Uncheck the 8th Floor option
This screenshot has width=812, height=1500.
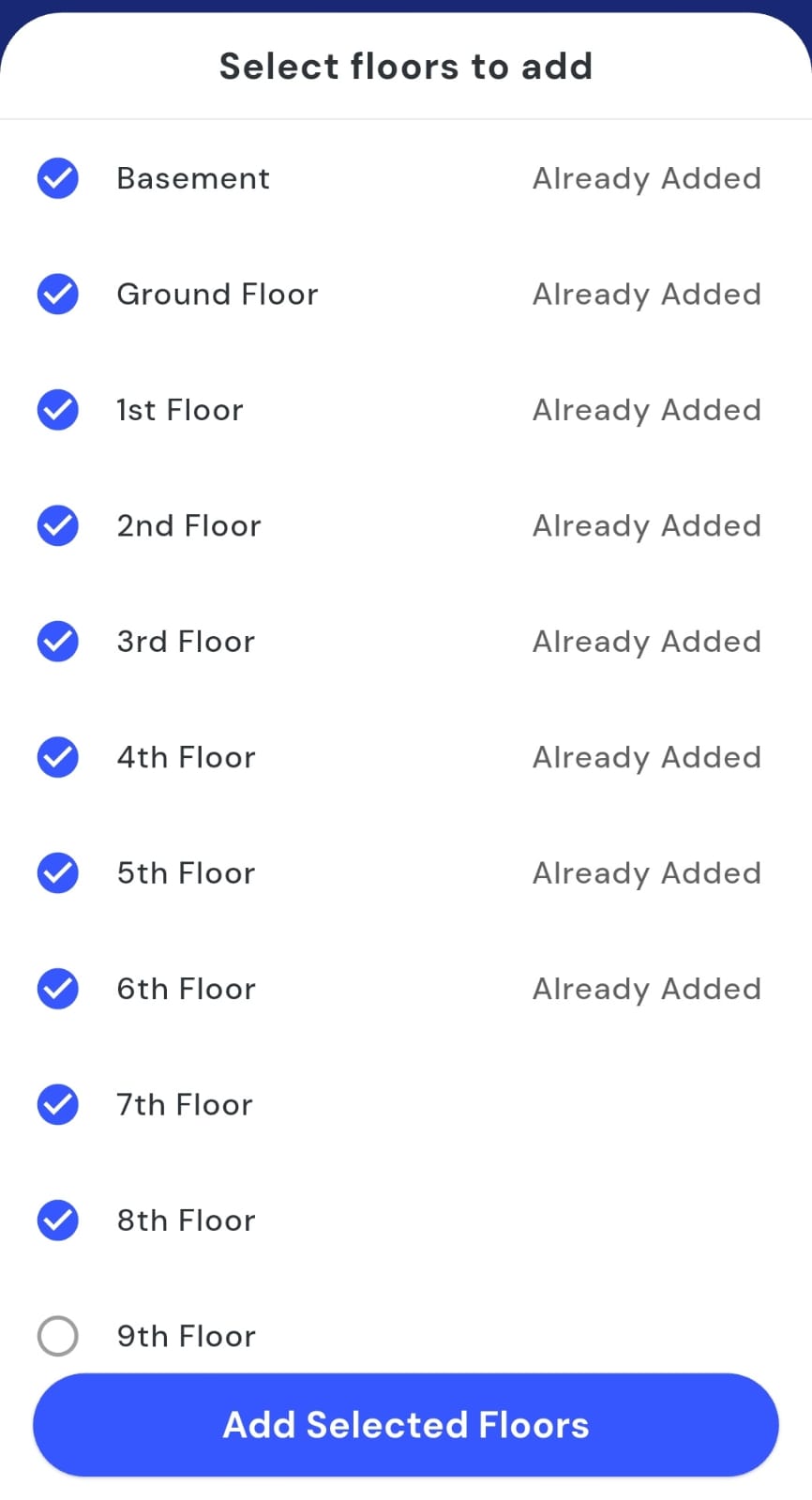[x=58, y=1220]
